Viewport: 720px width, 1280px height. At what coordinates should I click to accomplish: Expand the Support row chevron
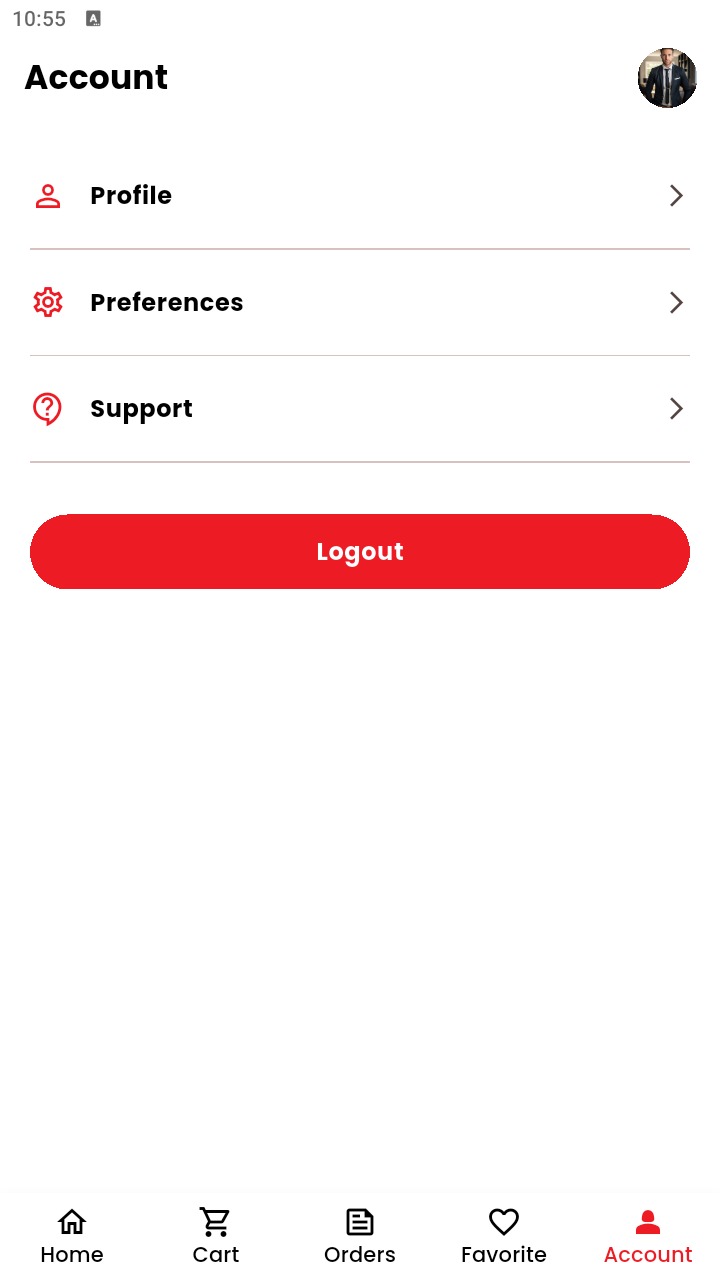(676, 408)
